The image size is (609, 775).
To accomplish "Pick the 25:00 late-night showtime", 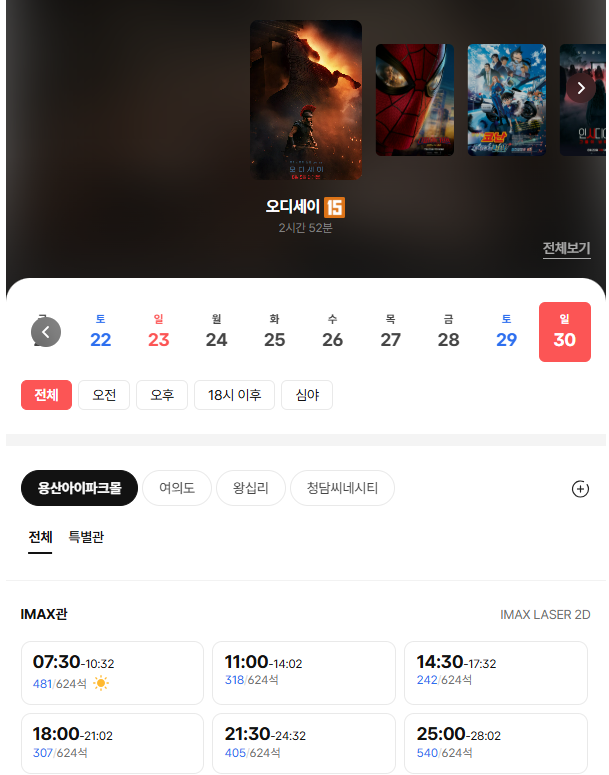I will click(x=496, y=743).
